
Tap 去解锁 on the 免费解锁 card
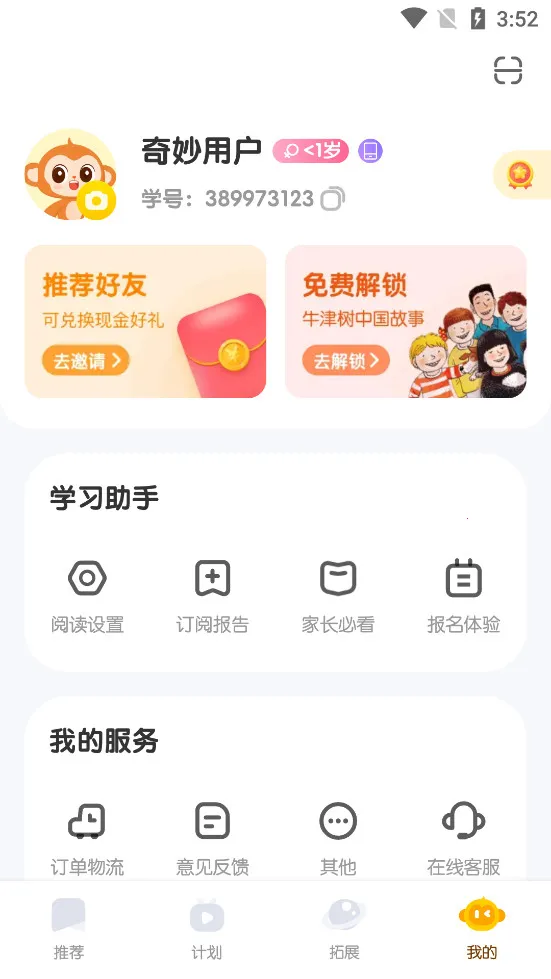tap(346, 360)
